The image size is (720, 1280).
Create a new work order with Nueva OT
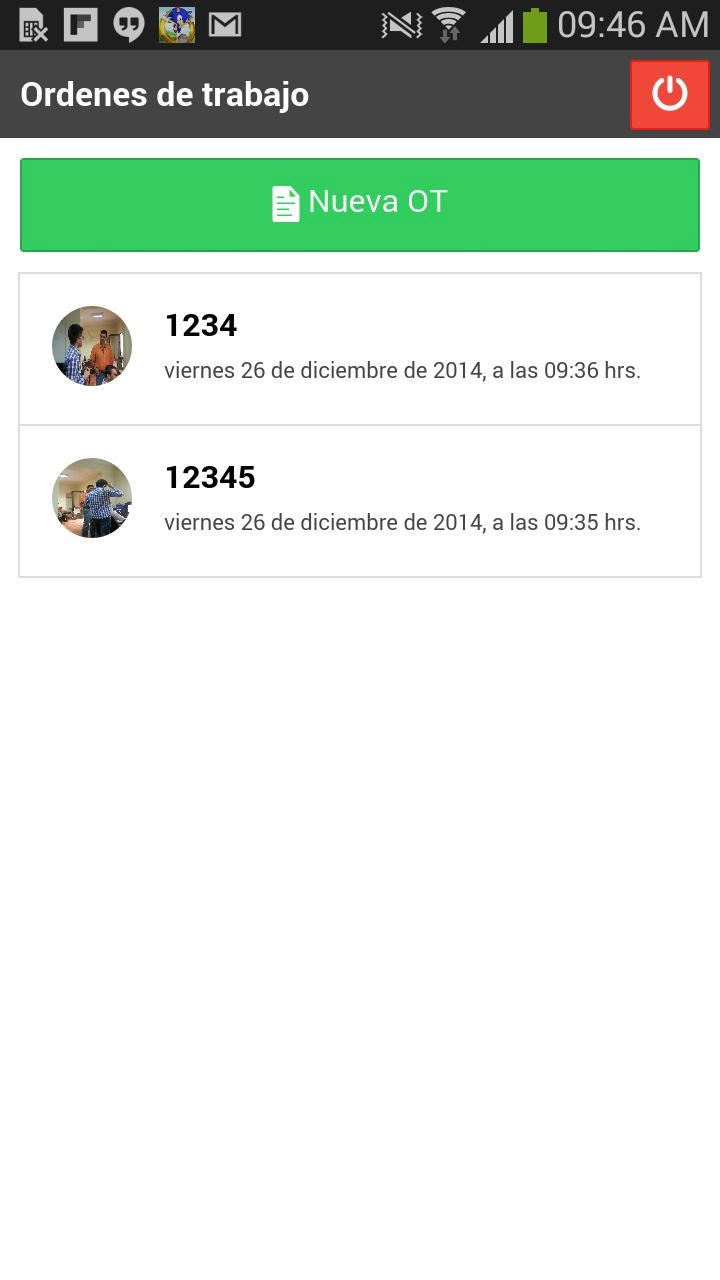[x=360, y=204]
